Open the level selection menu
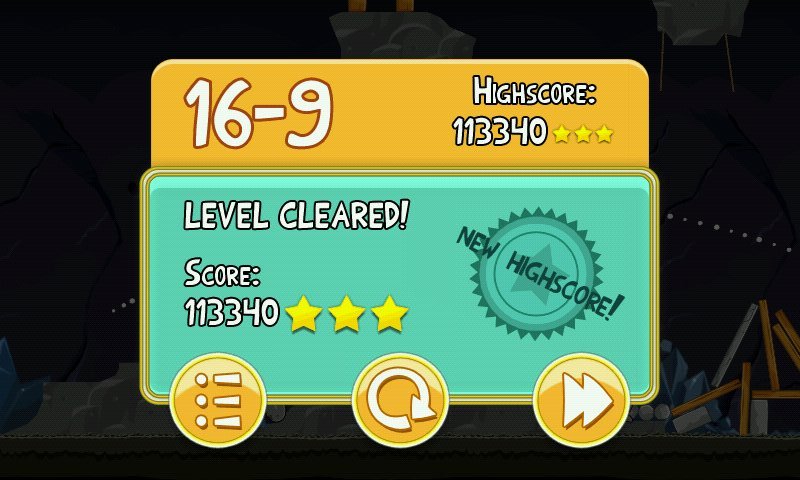This screenshot has width=800, height=480. pyautogui.click(x=217, y=402)
